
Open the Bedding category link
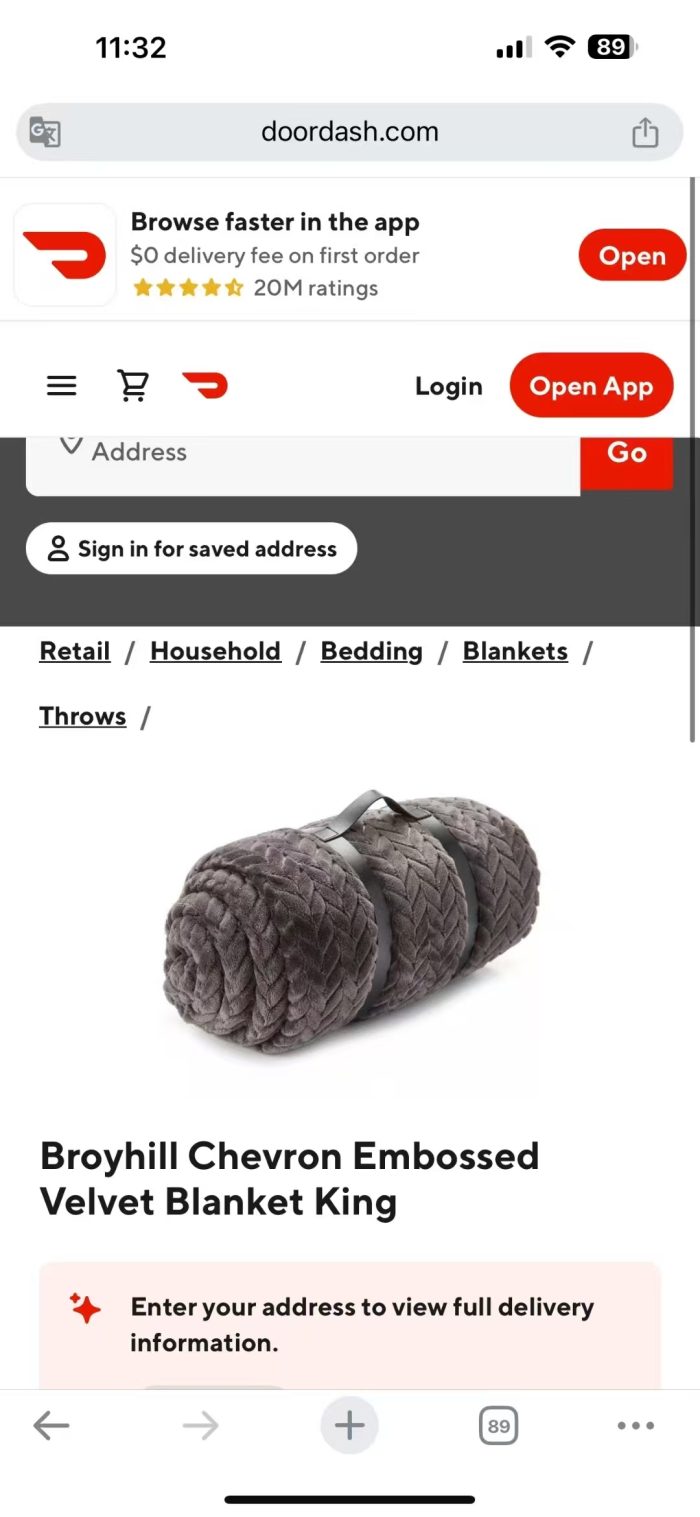(371, 651)
